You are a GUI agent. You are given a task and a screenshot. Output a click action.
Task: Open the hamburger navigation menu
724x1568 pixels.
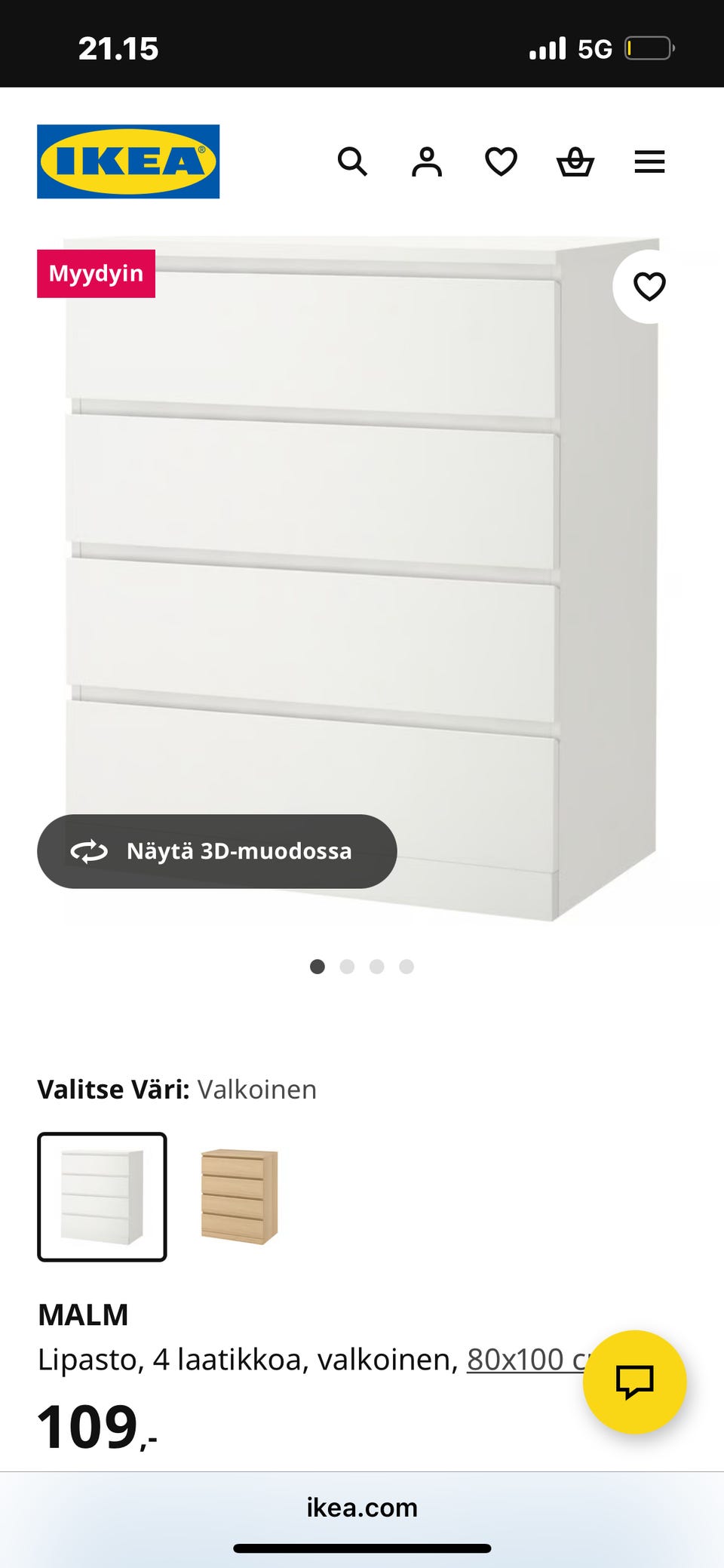click(649, 161)
